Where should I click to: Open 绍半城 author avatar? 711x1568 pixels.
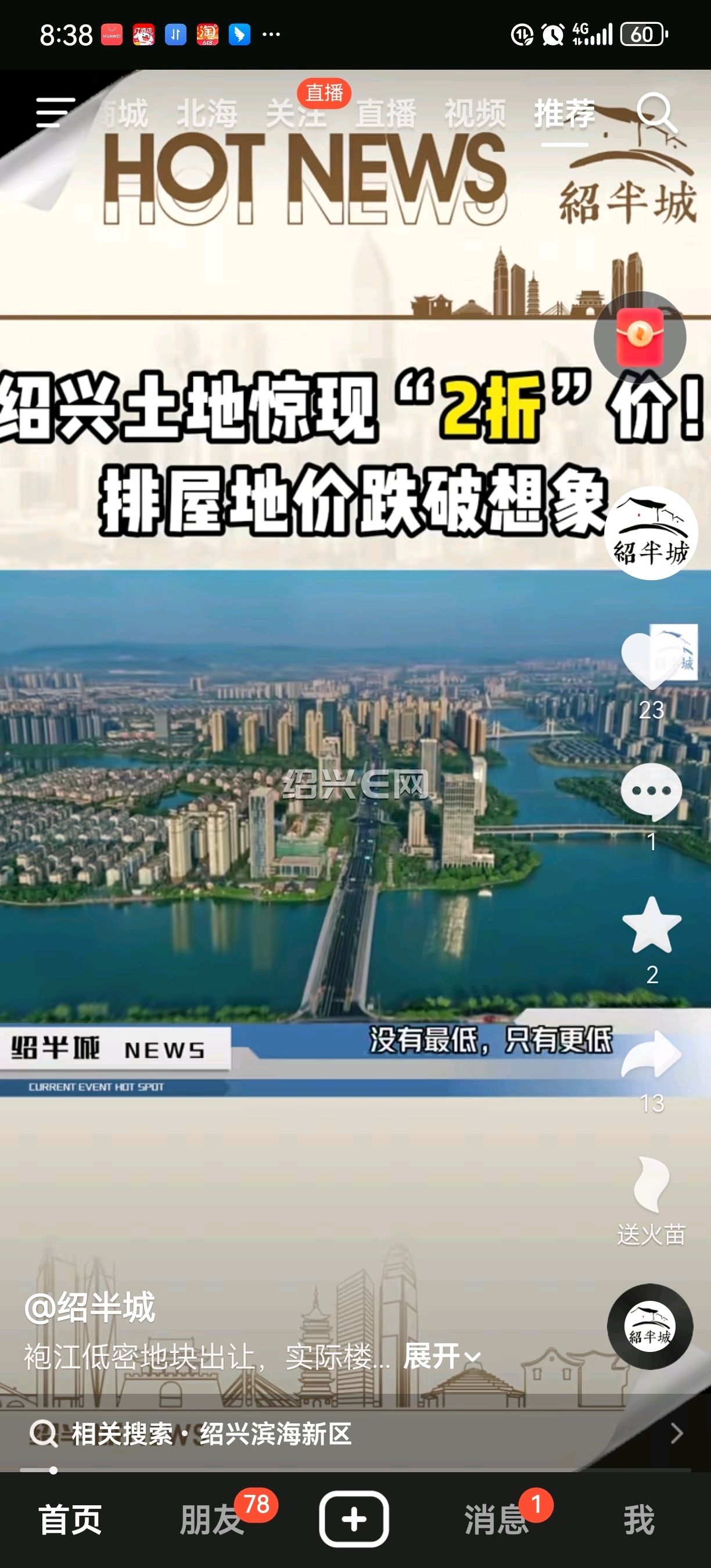[x=651, y=533]
